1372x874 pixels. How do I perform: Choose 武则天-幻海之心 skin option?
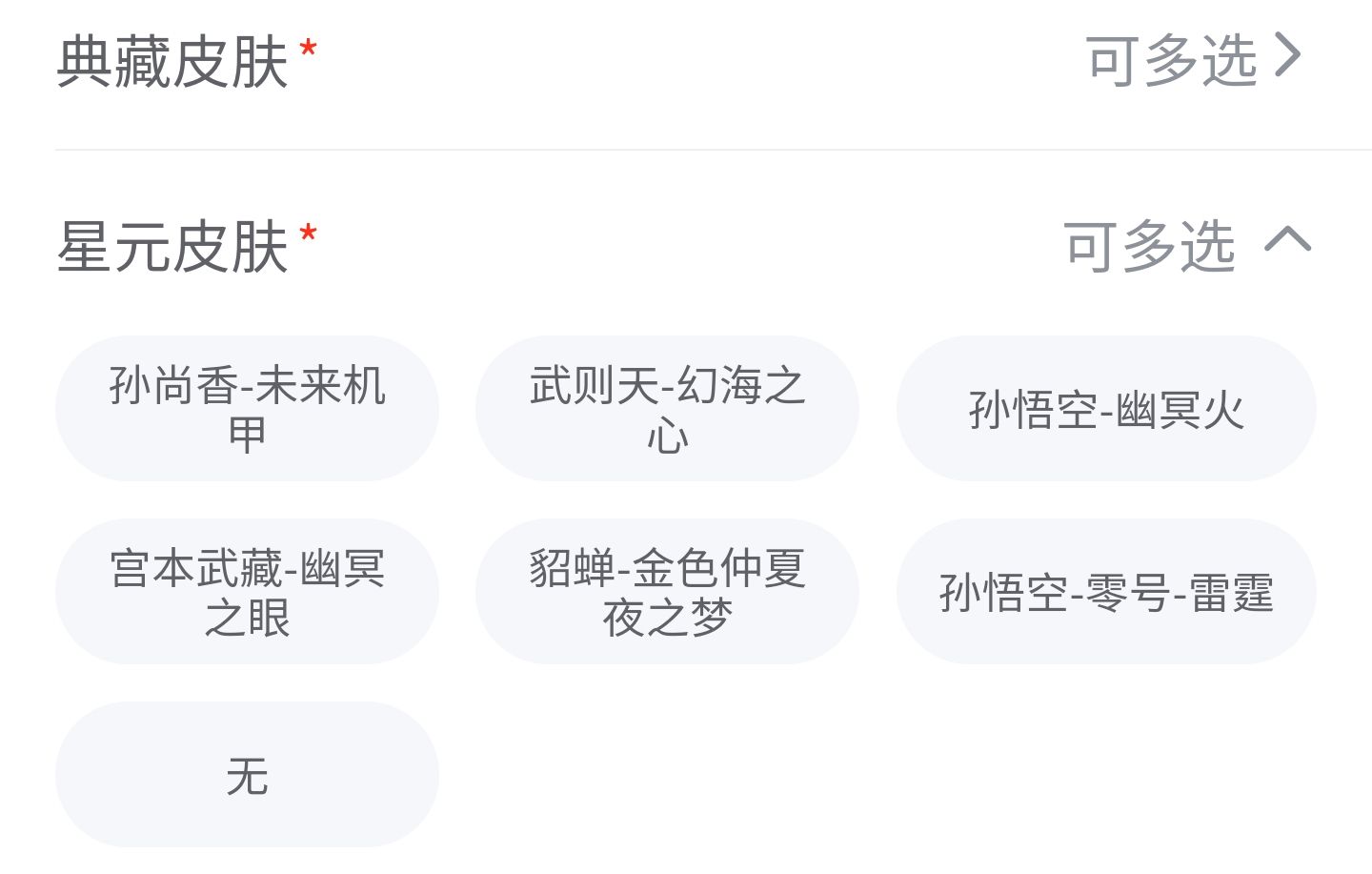point(667,409)
